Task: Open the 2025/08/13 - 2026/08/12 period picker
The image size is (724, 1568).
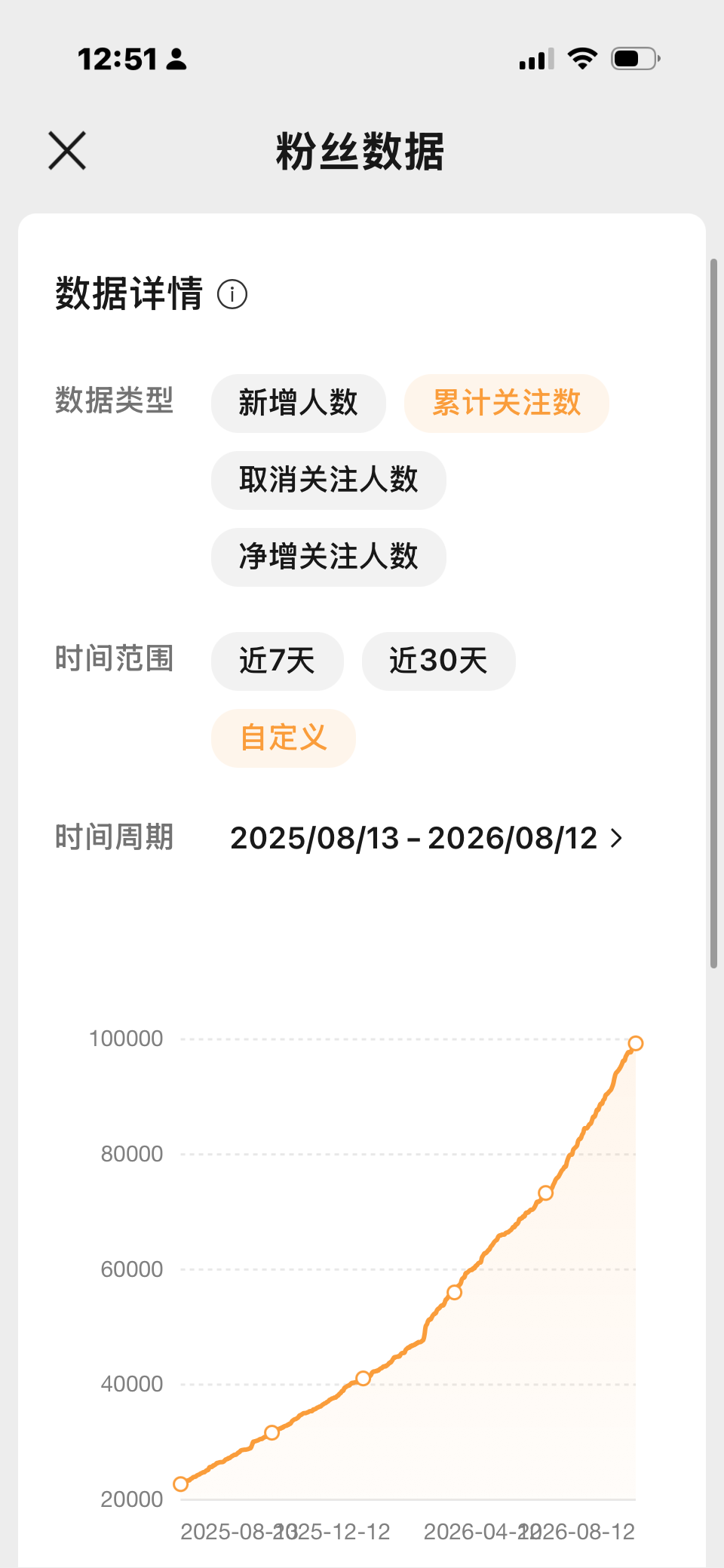Action: tap(427, 839)
